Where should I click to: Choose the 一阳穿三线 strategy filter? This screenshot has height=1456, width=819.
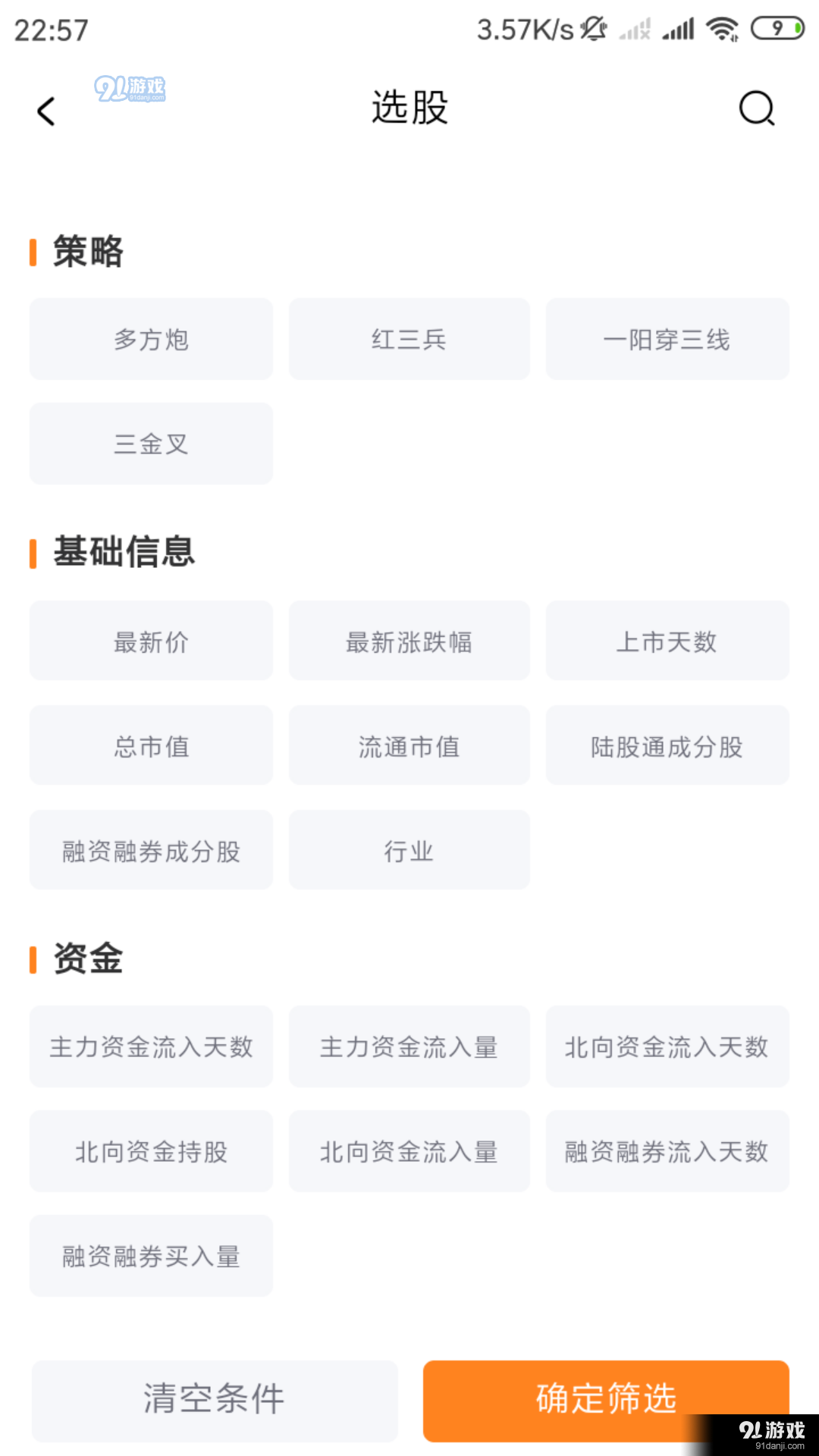tap(667, 339)
